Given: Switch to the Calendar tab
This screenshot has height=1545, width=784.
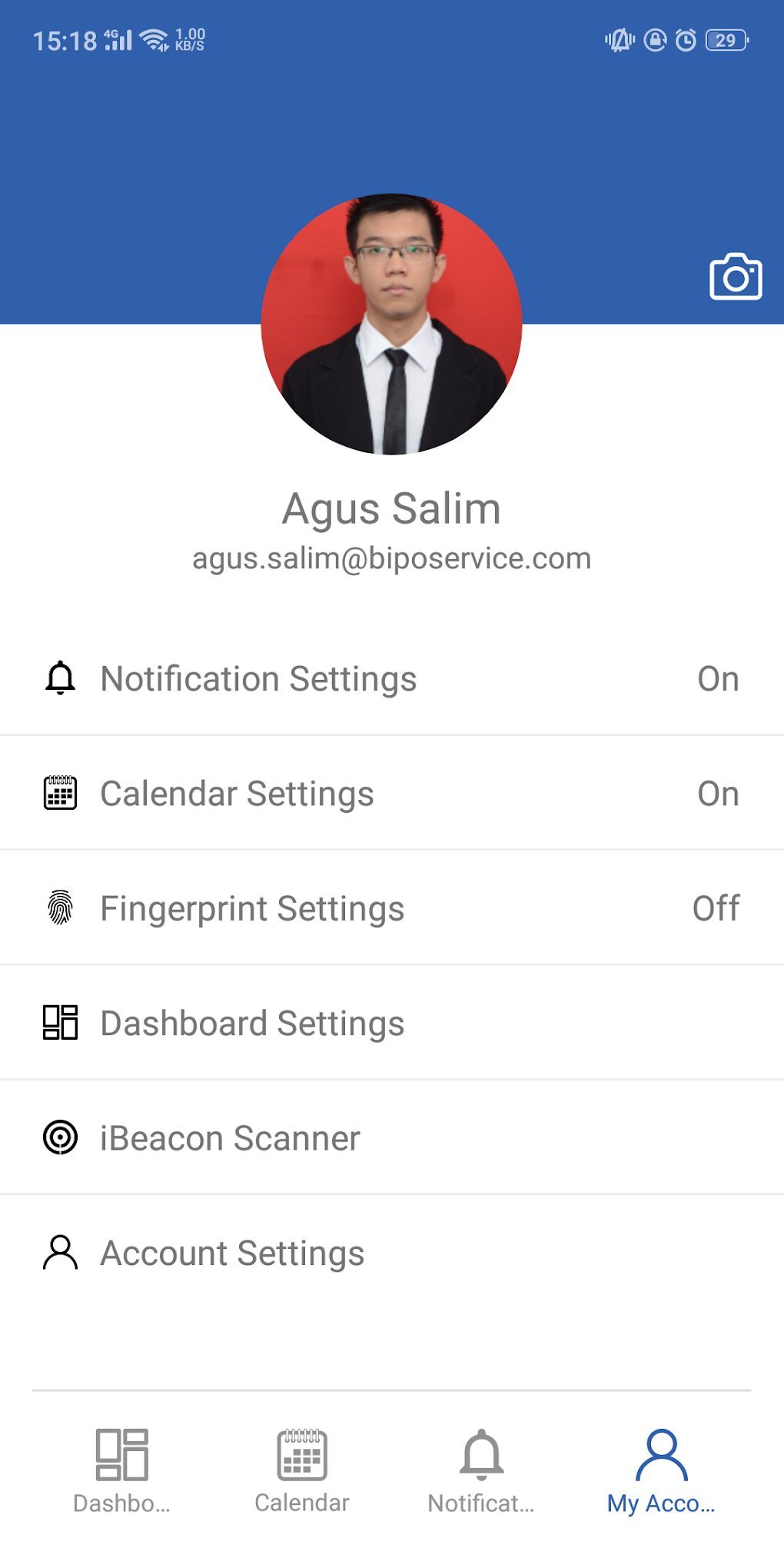Looking at the screenshot, I should click(302, 1470).
